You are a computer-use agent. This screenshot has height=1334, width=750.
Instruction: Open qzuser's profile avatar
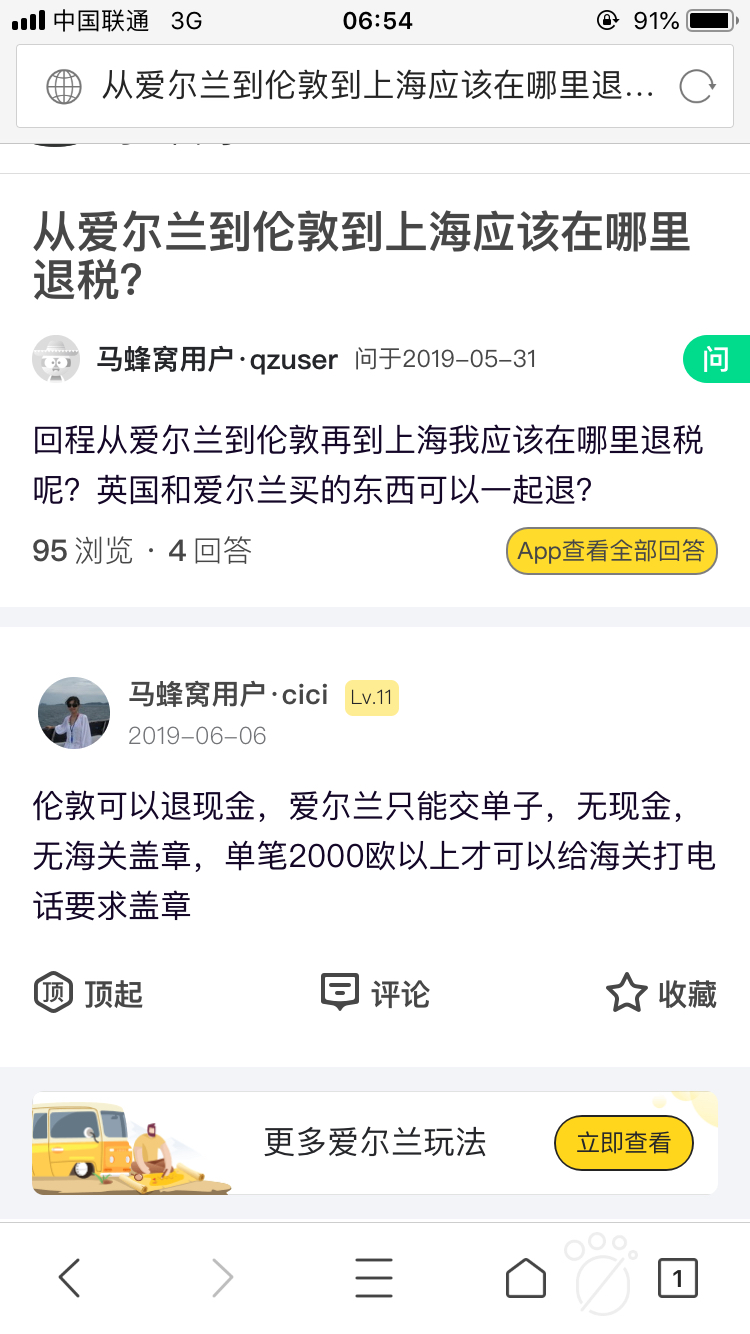[x=56, y=359]
